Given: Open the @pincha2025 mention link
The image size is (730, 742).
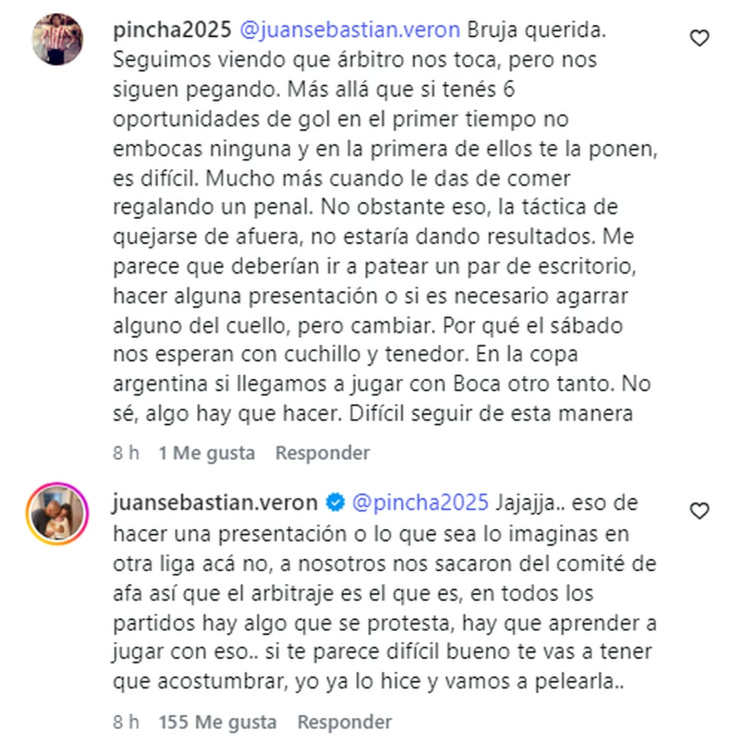Looking at the screenshot, I should (420, 503).
